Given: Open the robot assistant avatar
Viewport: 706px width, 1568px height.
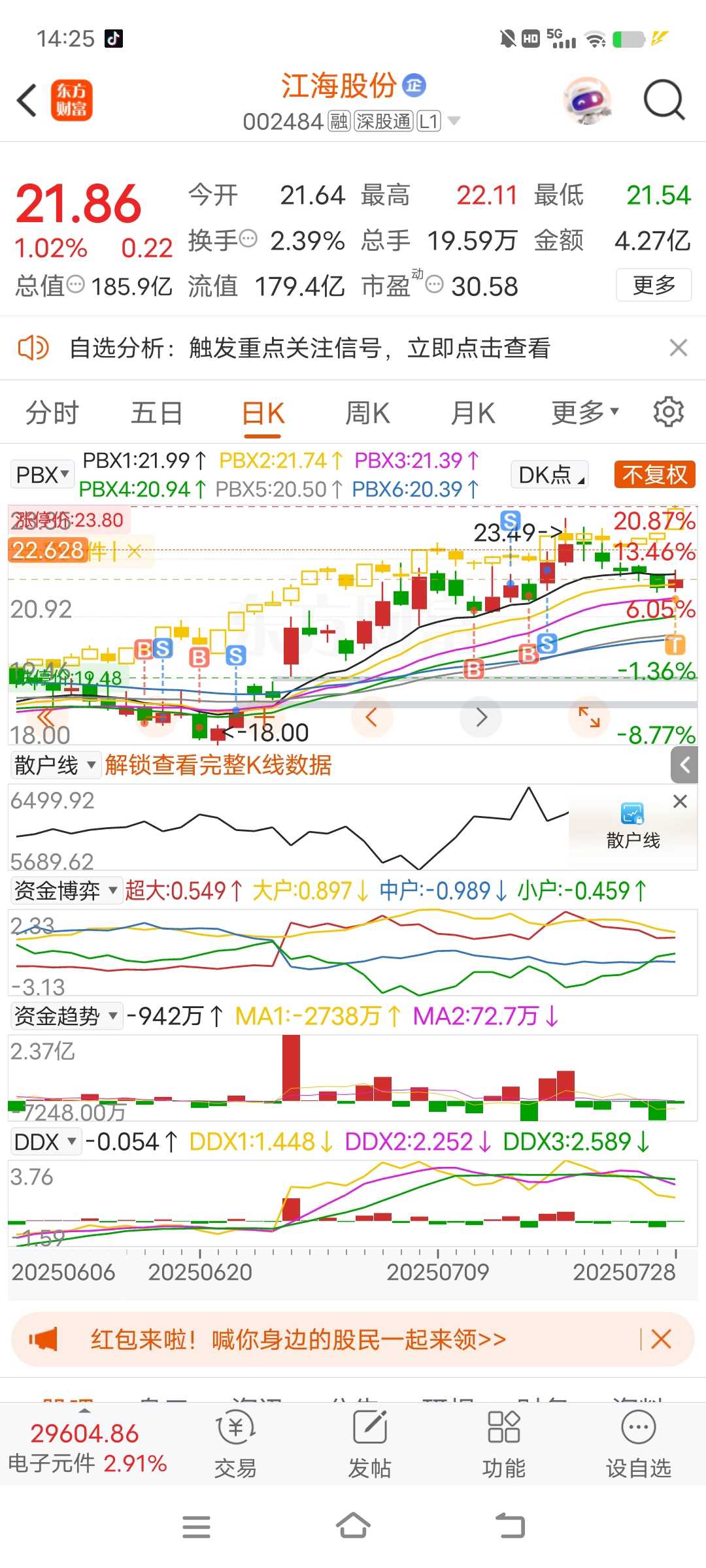Looking at the screenshot, I should pos(588,101).
